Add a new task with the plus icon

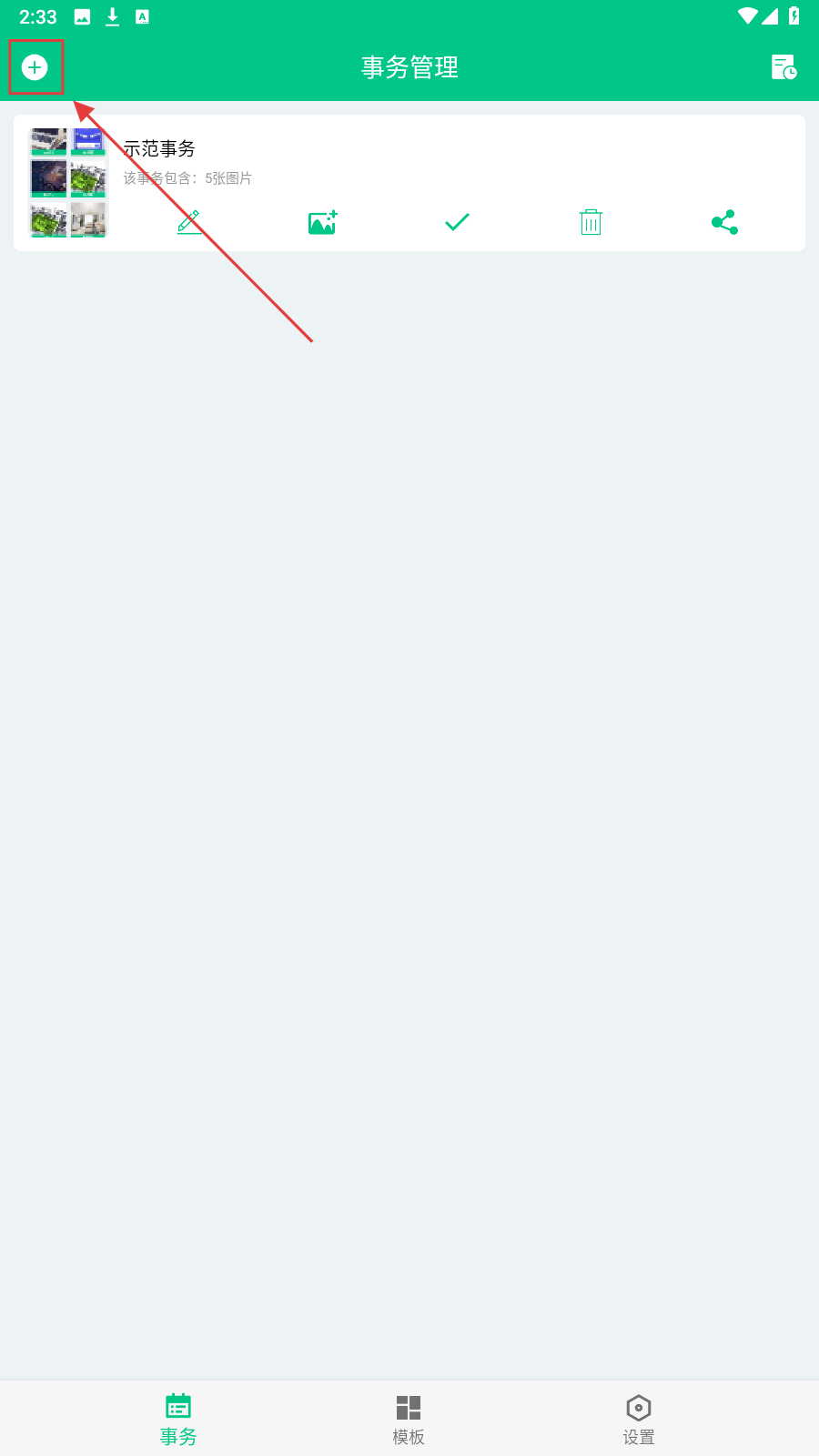[x=35, y=67]
